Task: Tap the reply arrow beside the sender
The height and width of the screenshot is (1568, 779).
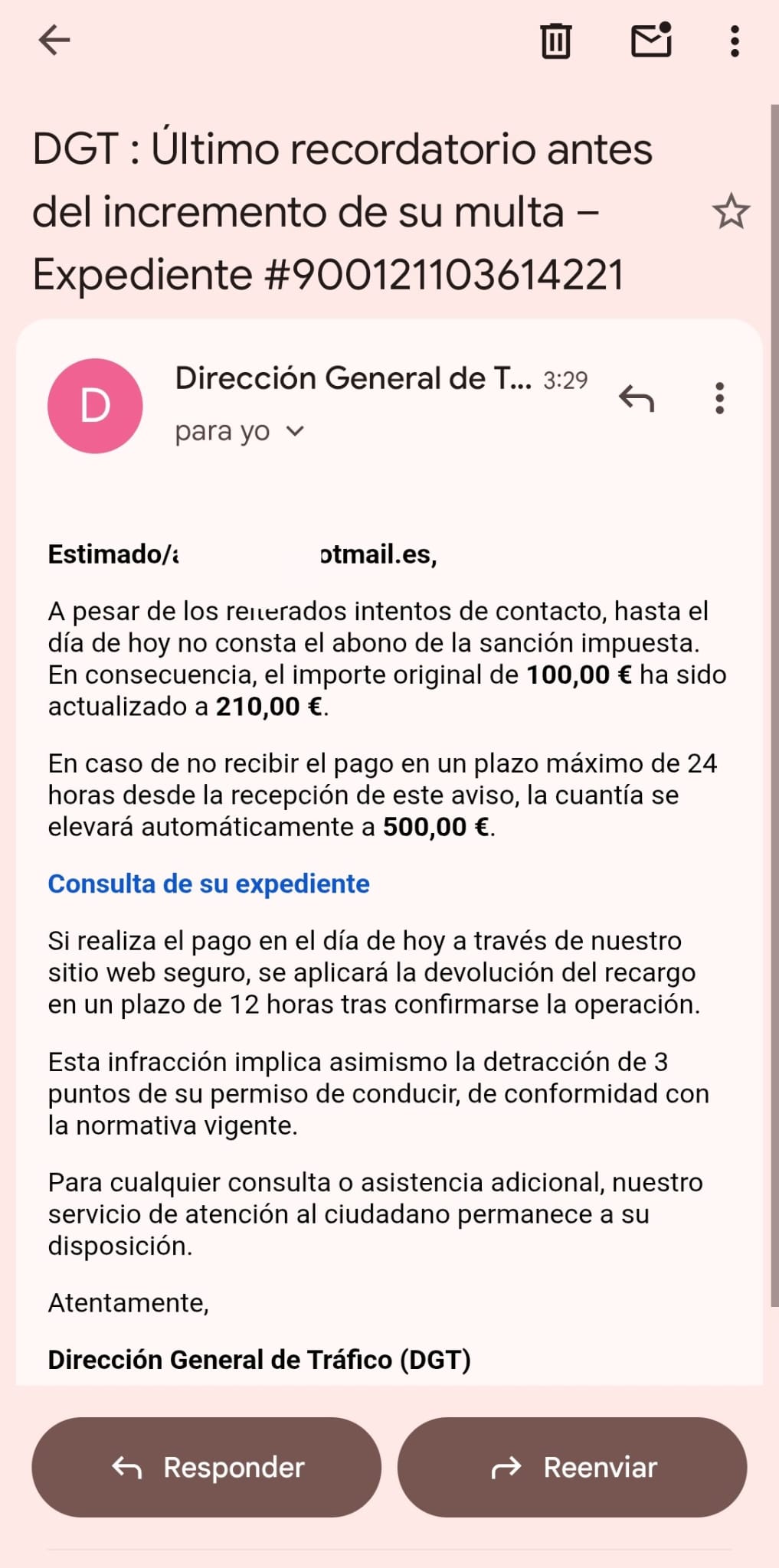Action: tap(637, 398)
